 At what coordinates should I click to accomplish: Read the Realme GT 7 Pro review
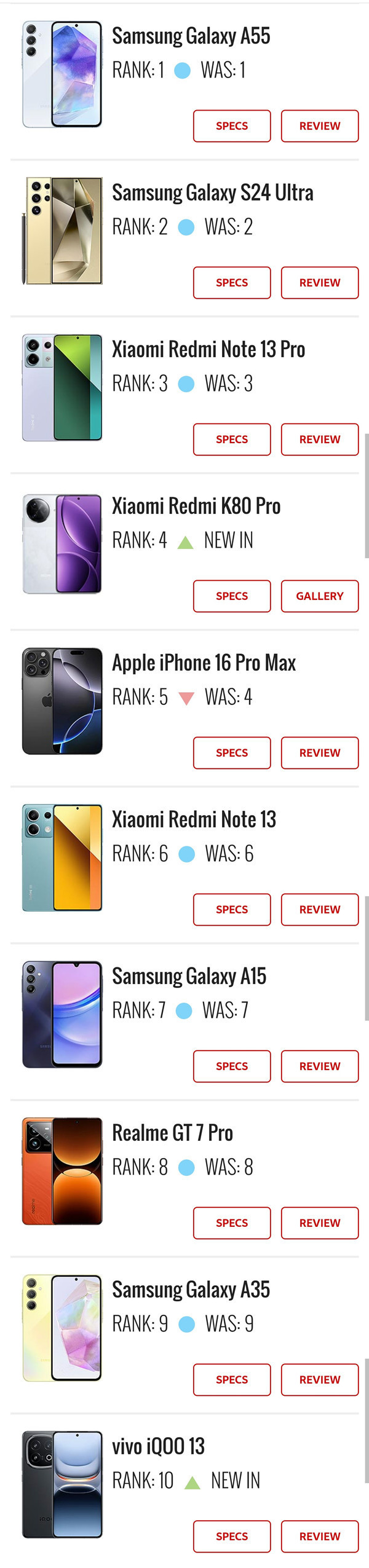coord(320,1223)
